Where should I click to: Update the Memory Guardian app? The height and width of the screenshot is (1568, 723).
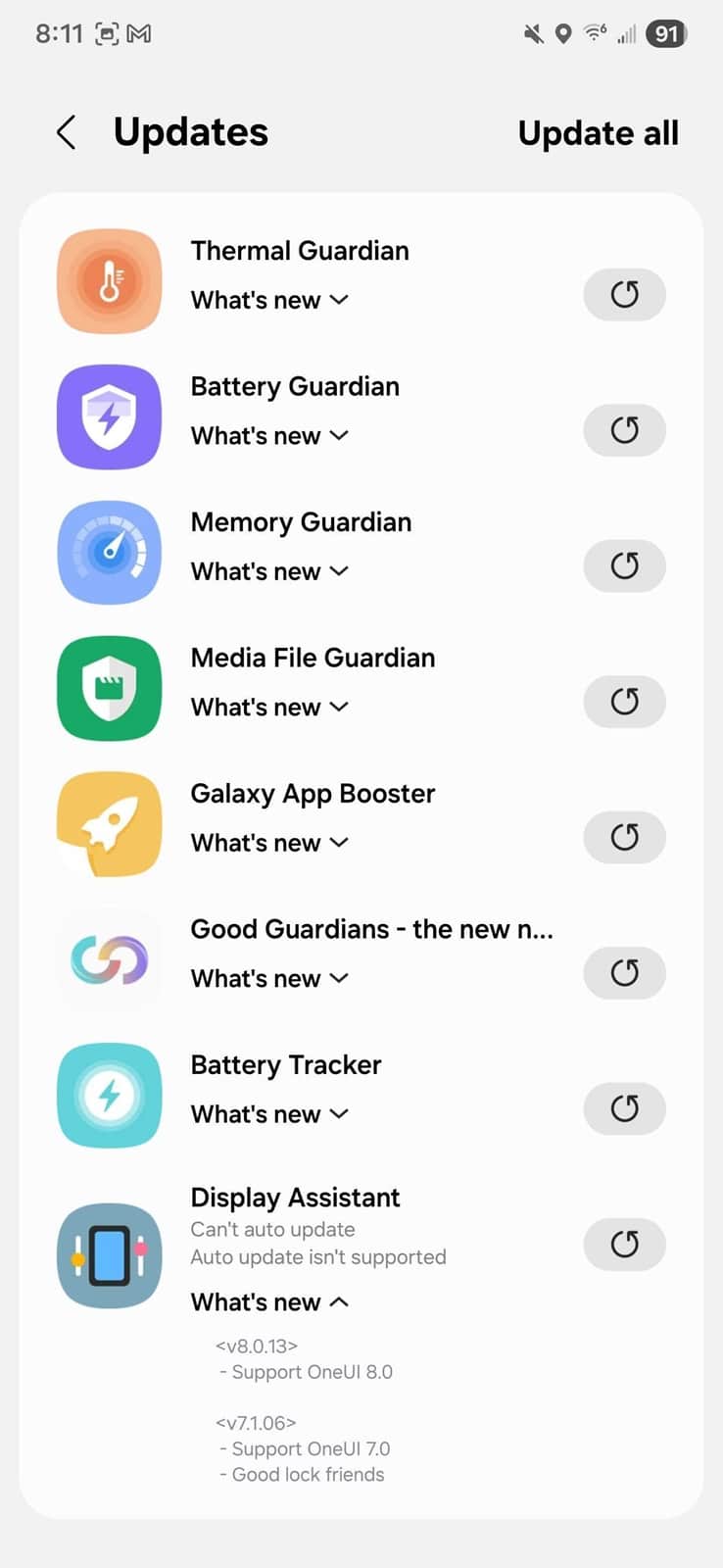(x=624, y=565)
